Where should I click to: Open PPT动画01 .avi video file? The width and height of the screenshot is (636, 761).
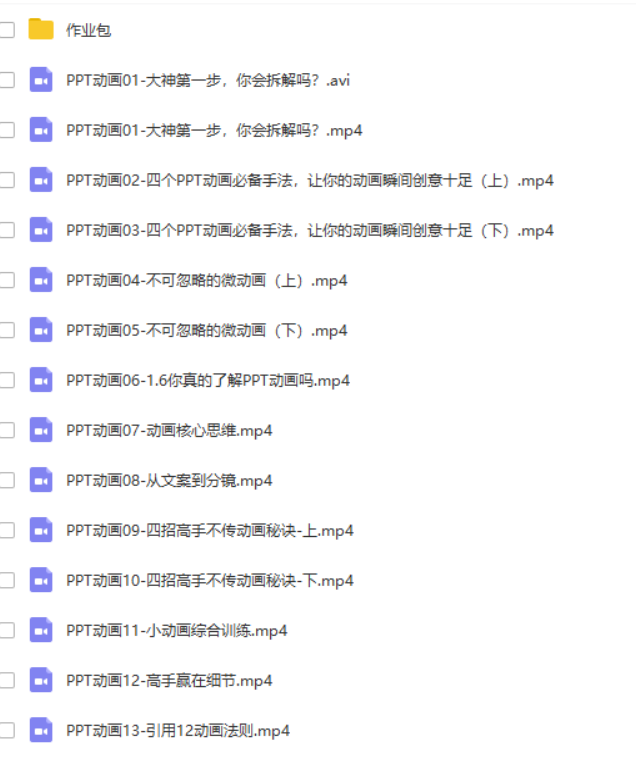[x=208, y=80]
